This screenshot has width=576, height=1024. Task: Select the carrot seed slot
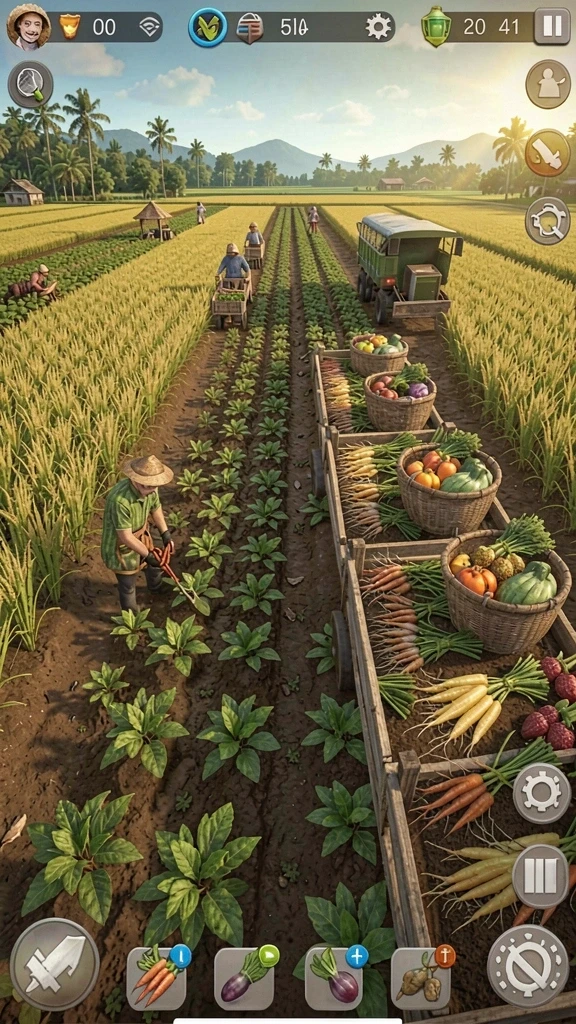tap(156, 978)
